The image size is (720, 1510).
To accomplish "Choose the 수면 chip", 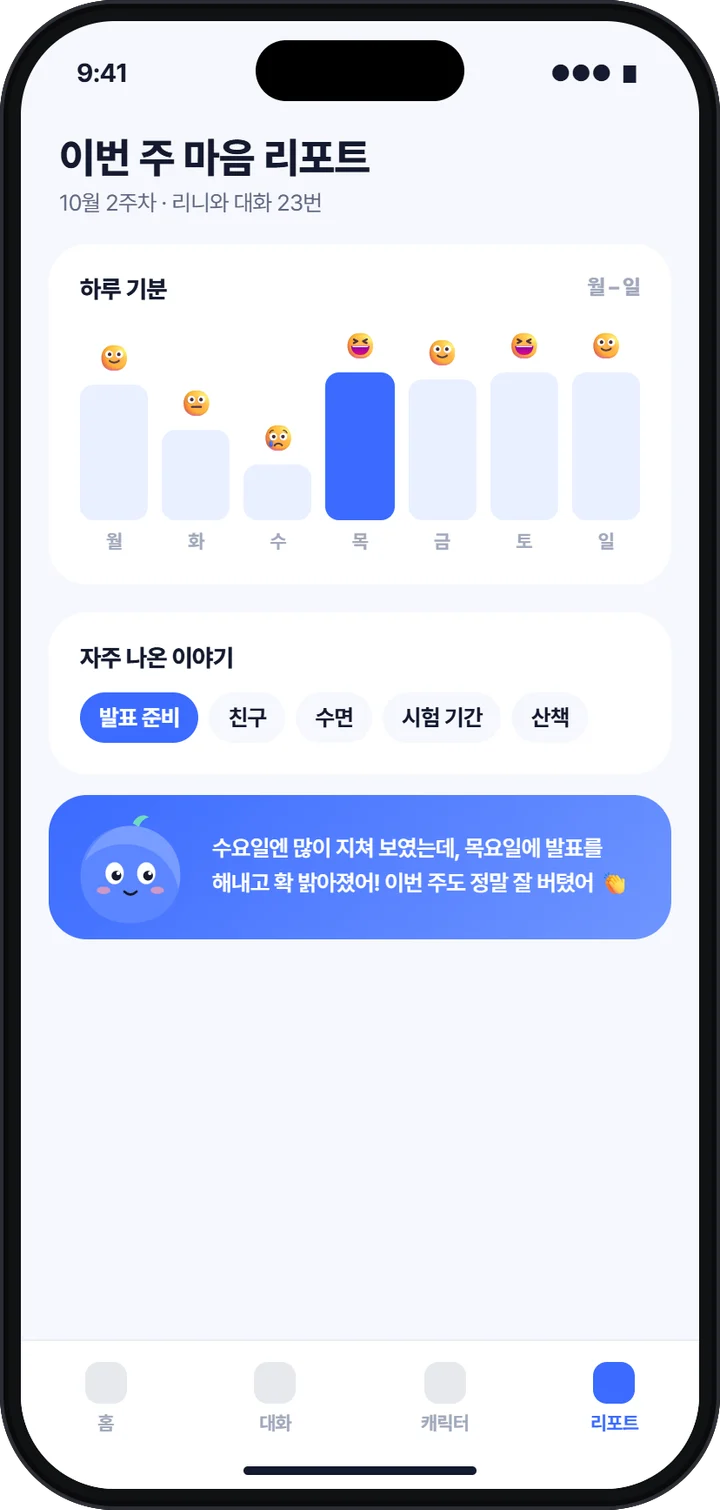I will (334, 718).
